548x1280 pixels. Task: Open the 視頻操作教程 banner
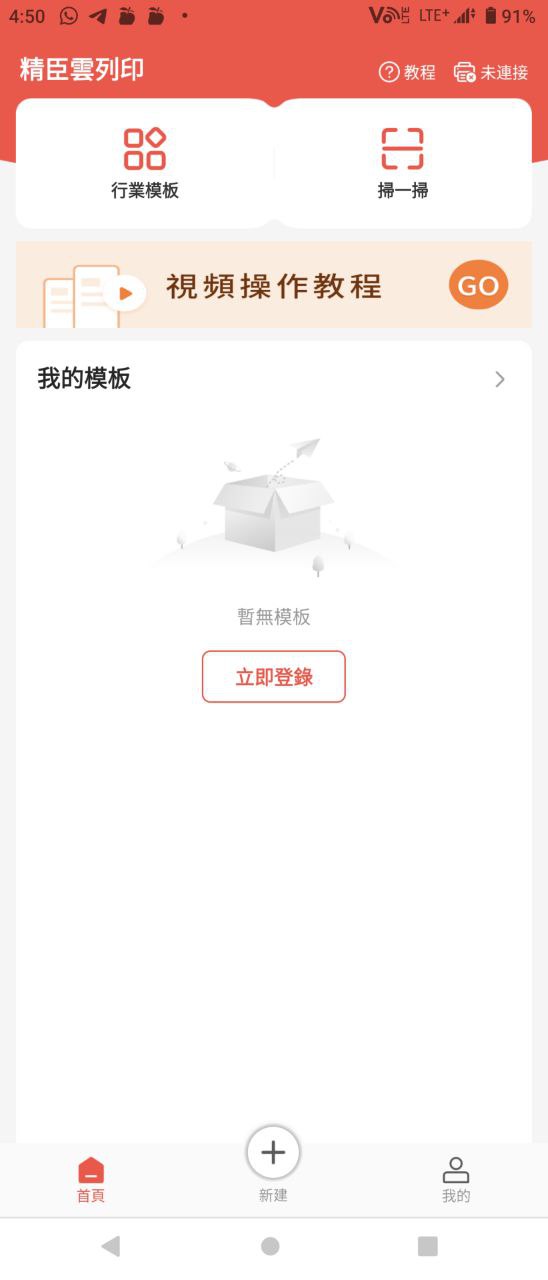pos(274,285)
